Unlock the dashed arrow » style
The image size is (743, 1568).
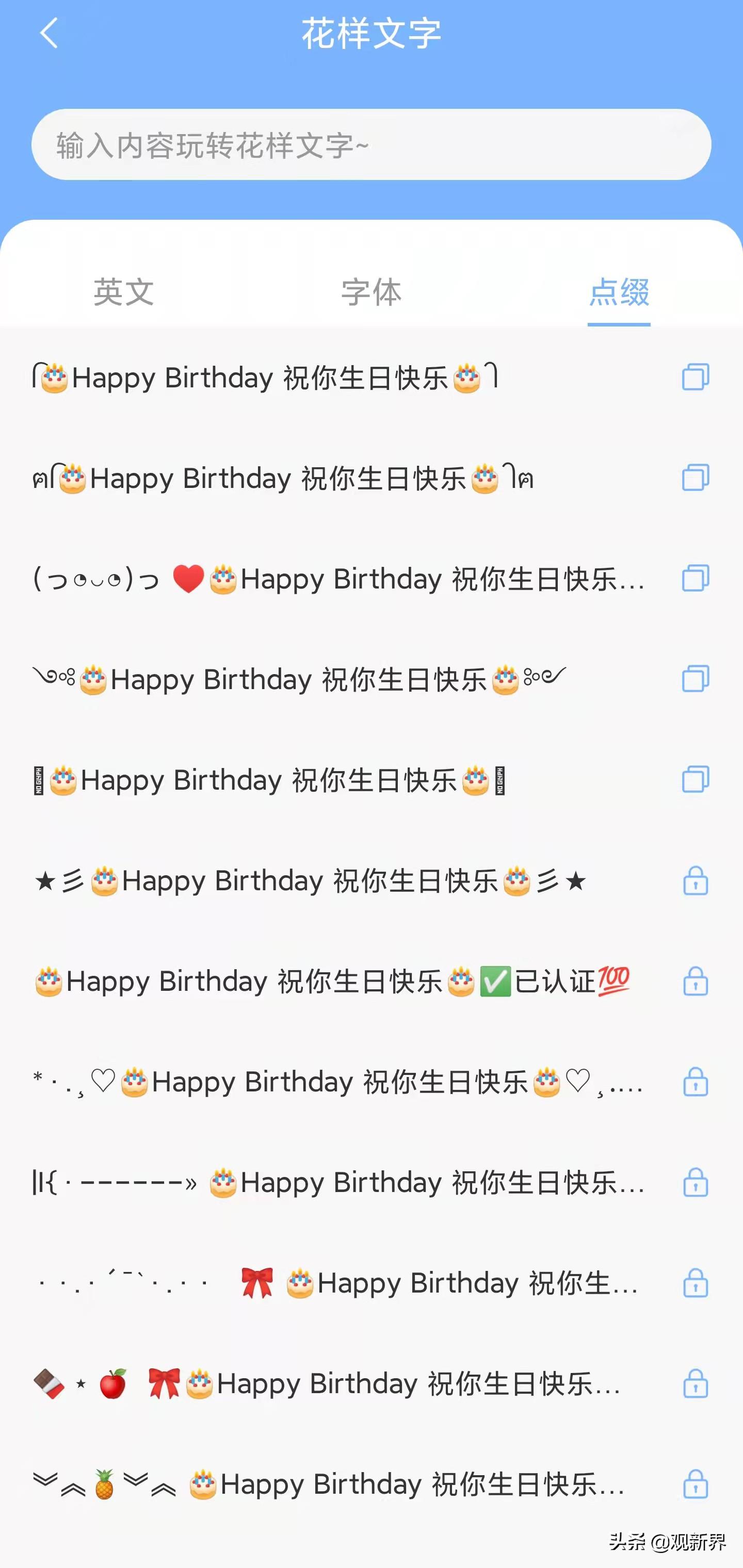pos(695,1183)
